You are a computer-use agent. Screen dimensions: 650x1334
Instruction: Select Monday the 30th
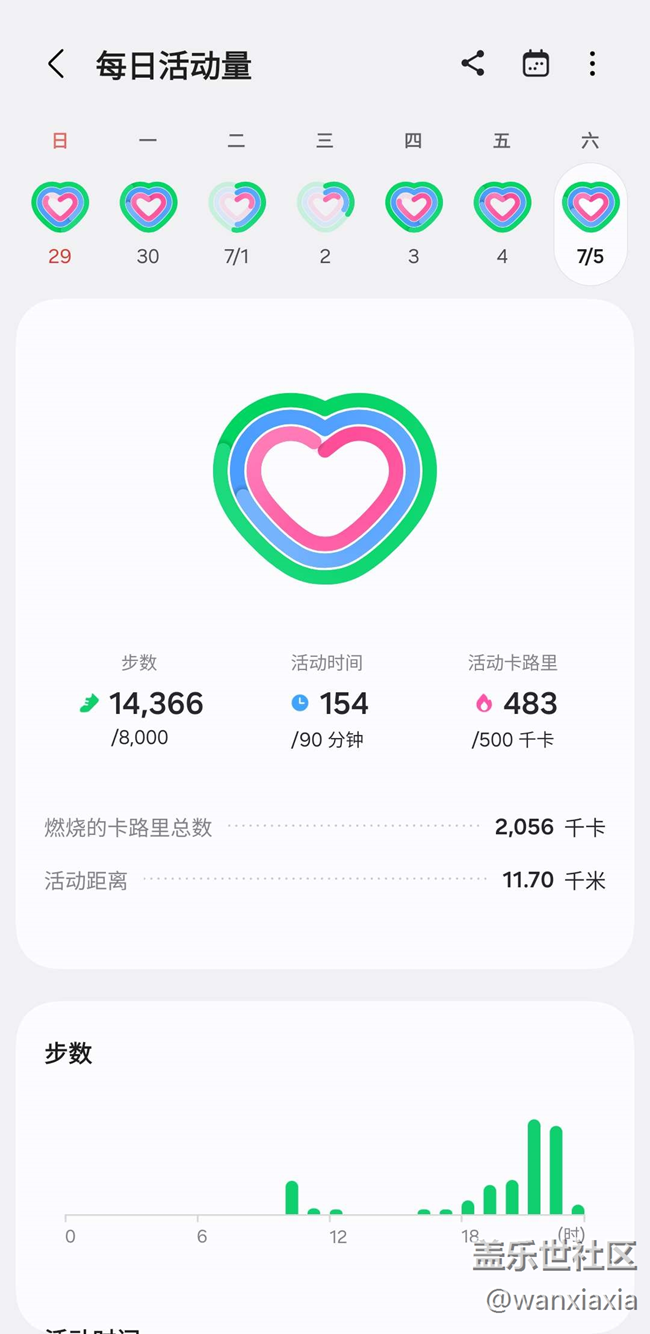click(148, 224)
